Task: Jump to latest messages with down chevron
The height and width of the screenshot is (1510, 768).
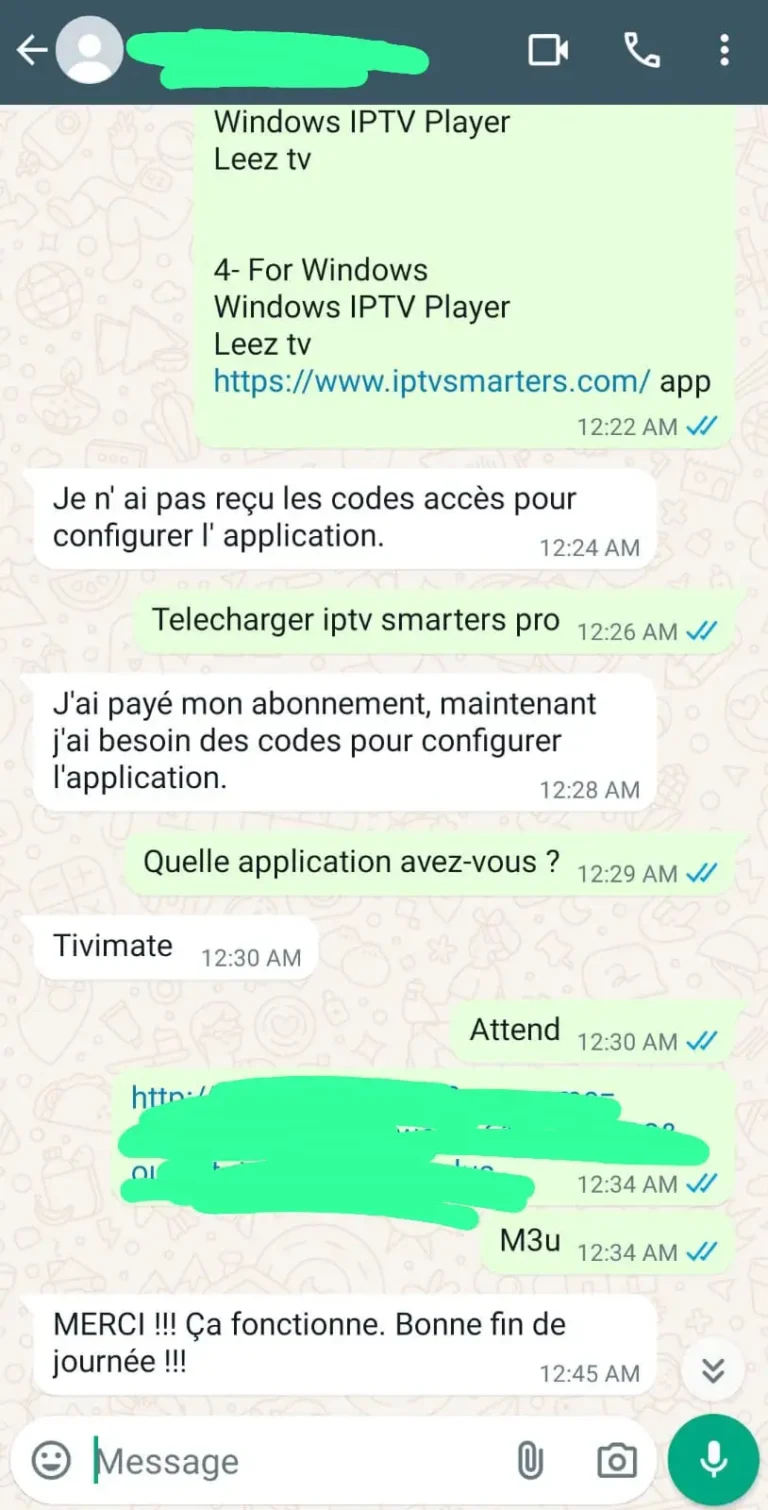Action: 712,1371
